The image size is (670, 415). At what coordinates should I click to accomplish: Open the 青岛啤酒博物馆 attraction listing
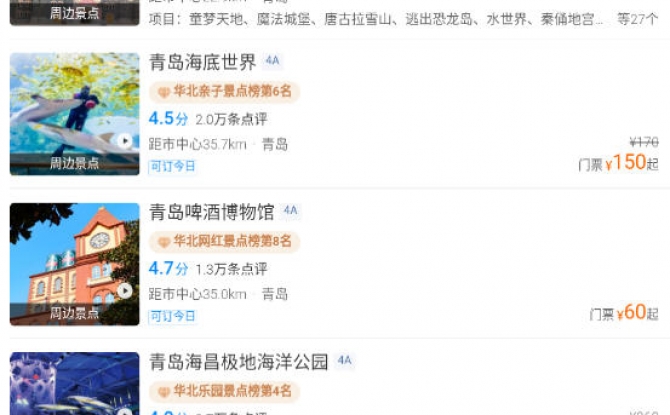[211, 212]
